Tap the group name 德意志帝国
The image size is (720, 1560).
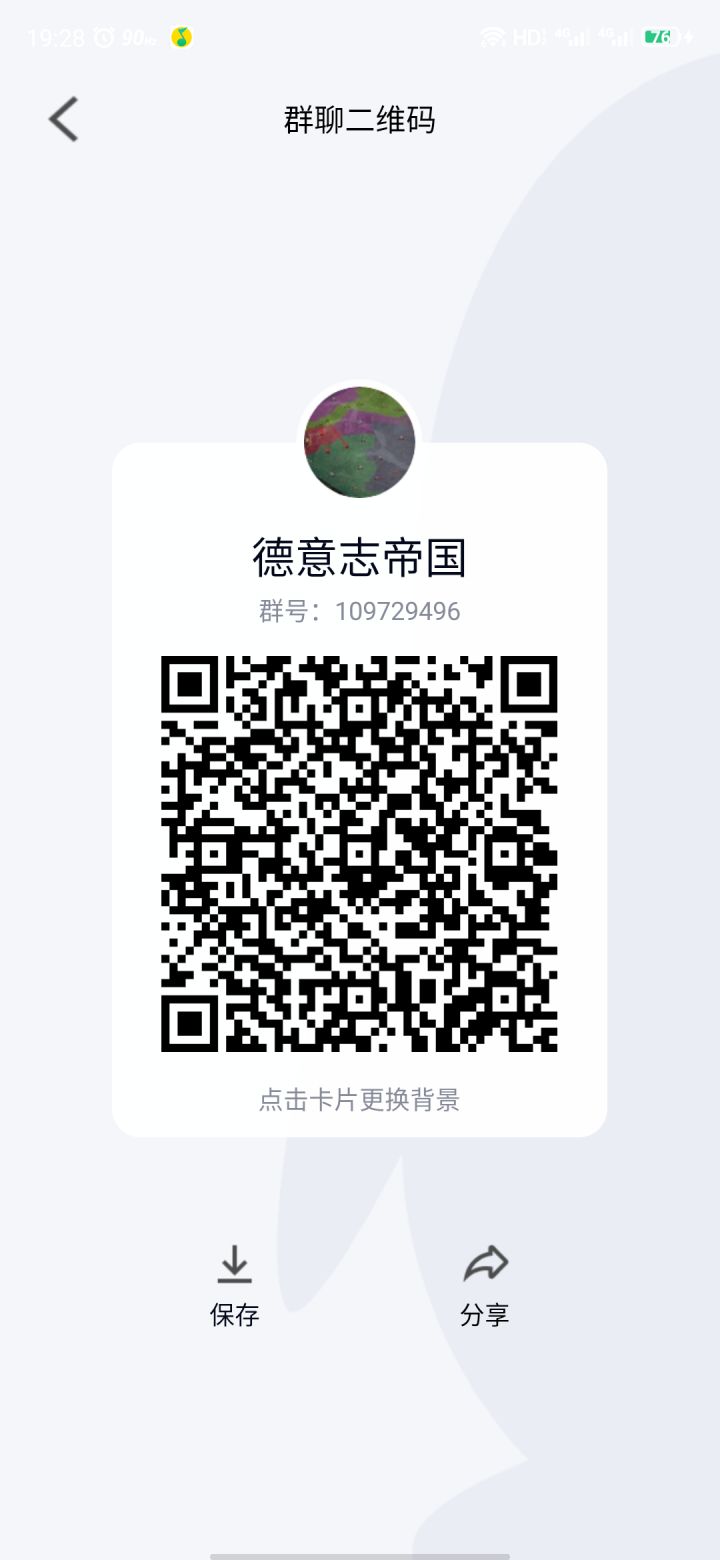click(x=359, y=558)
